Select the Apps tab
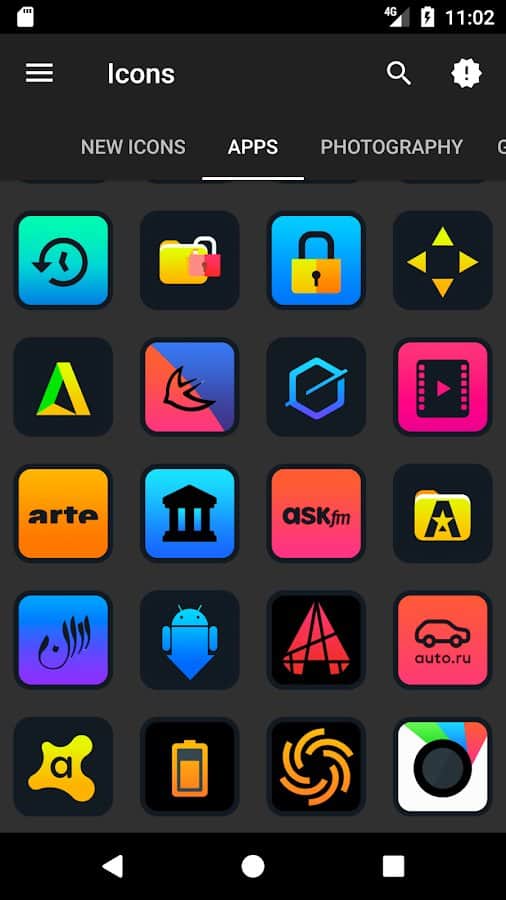The height and width of the screenshot is (900, 506). (253, 147)
